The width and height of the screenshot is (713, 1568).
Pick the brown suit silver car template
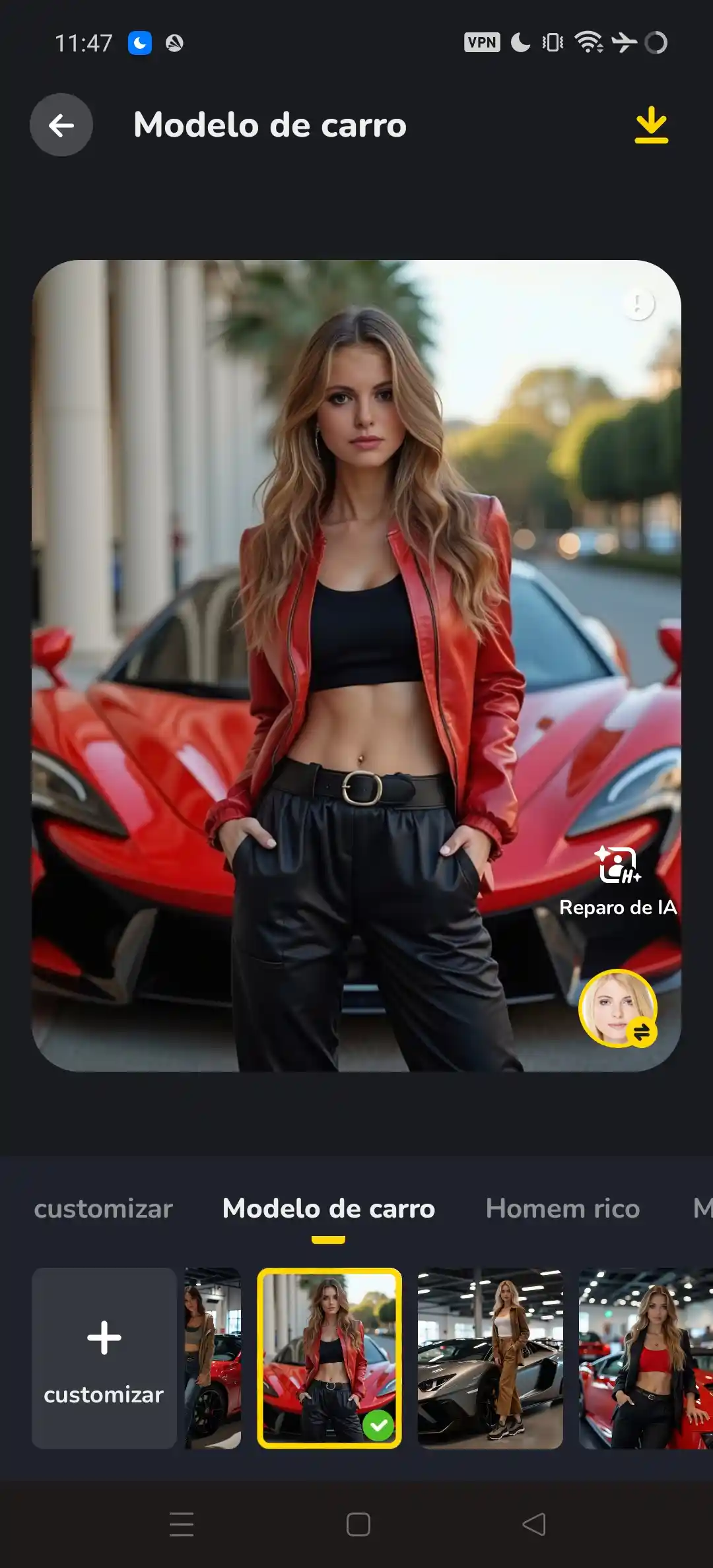pos(490,1358)
